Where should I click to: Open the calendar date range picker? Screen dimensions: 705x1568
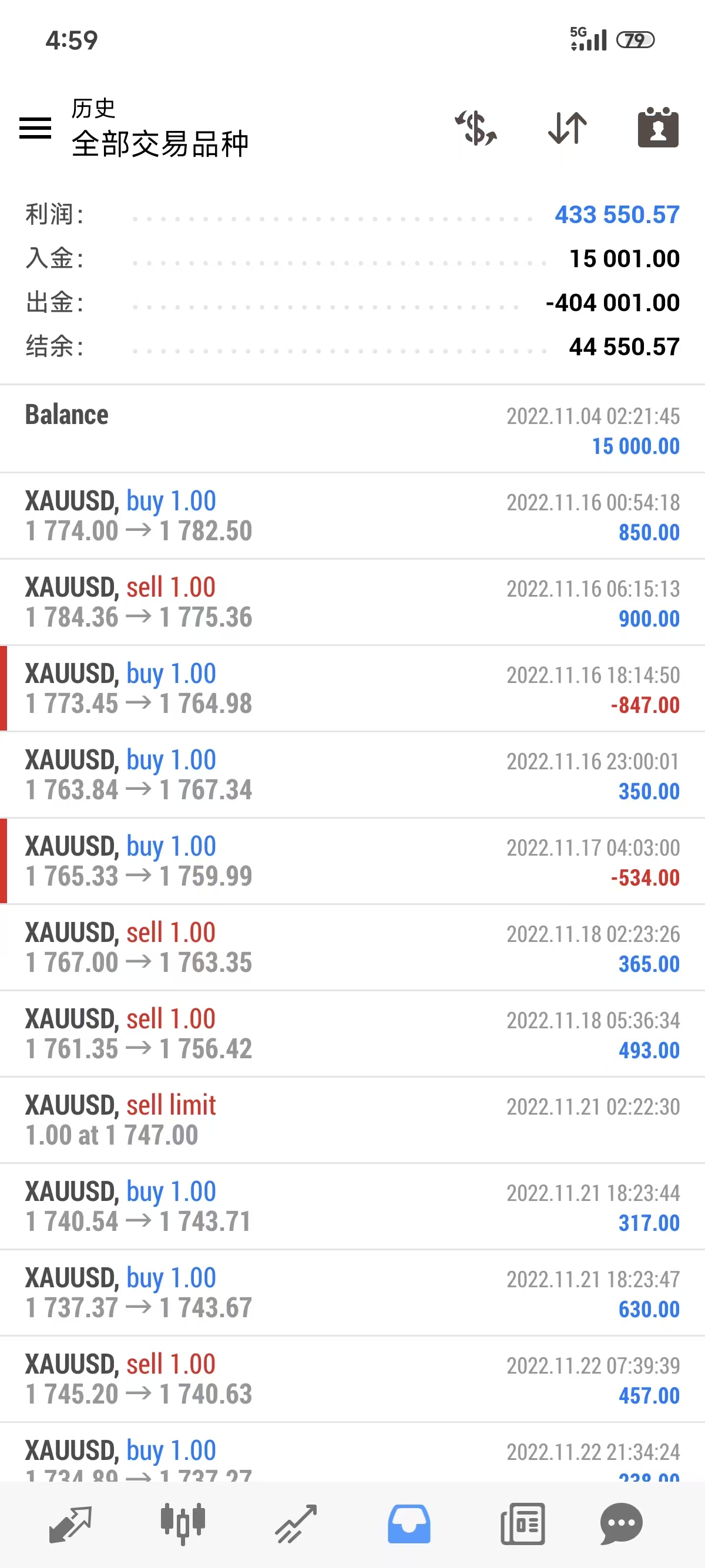pyautogui.click(x=657, y=128)
